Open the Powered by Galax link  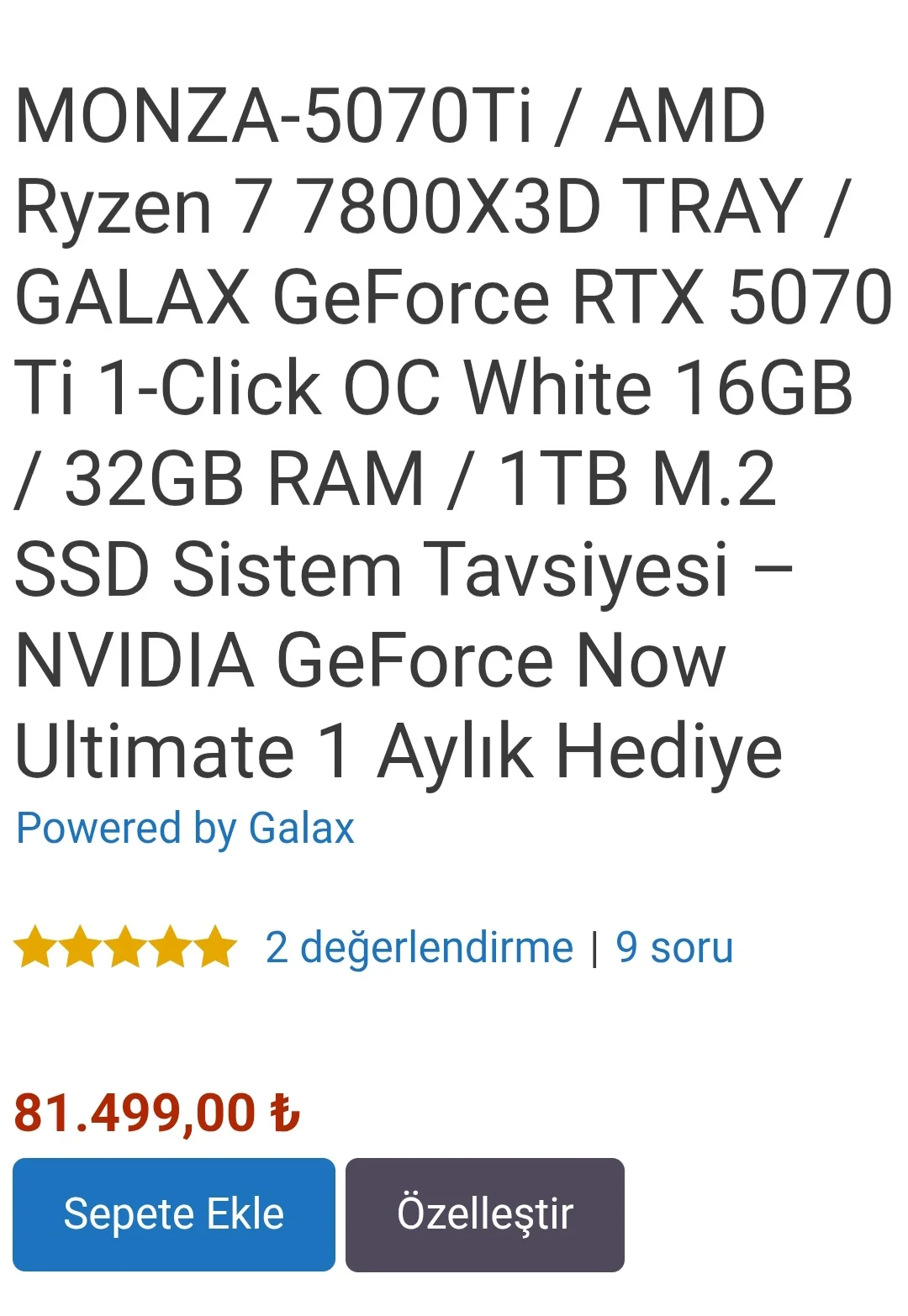185,829
